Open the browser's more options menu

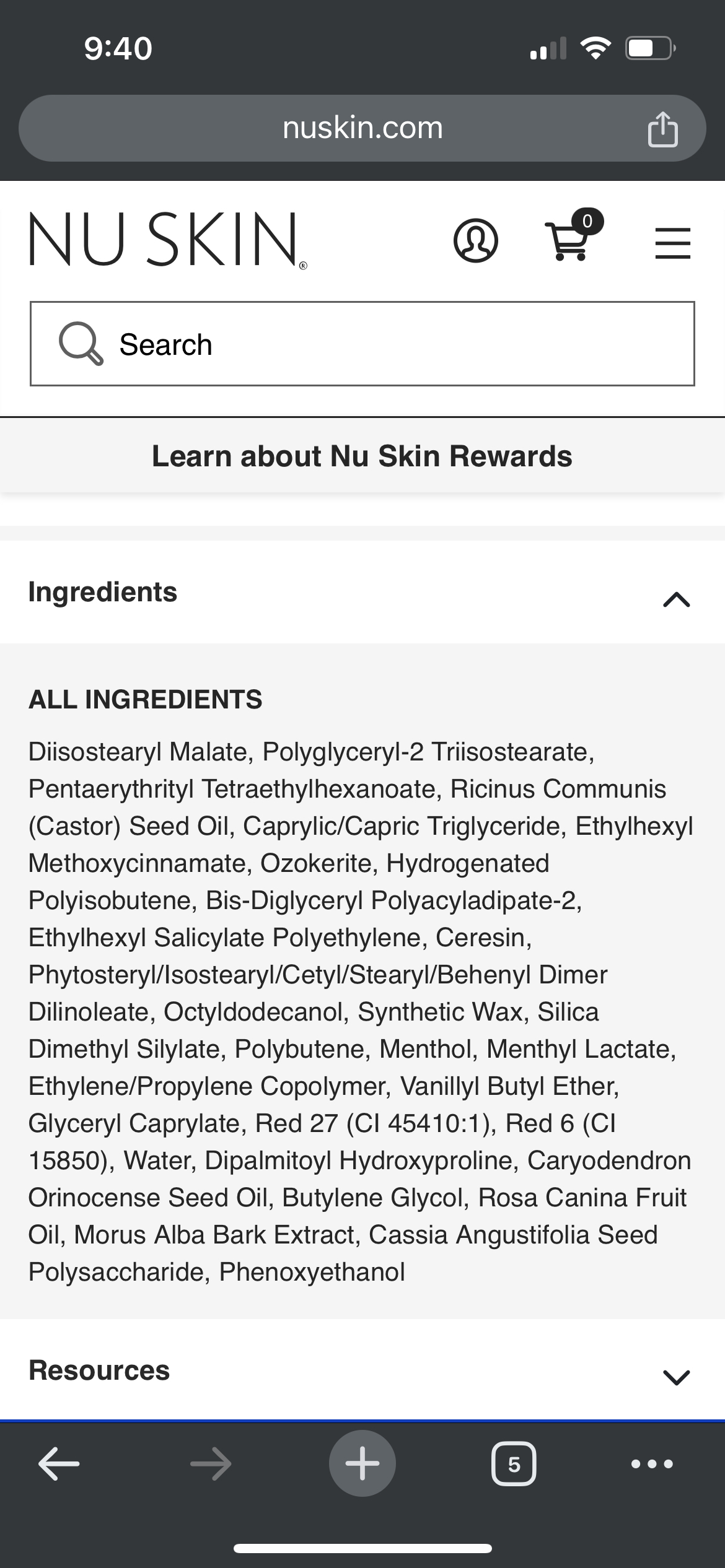click(x=652, y=1464)
